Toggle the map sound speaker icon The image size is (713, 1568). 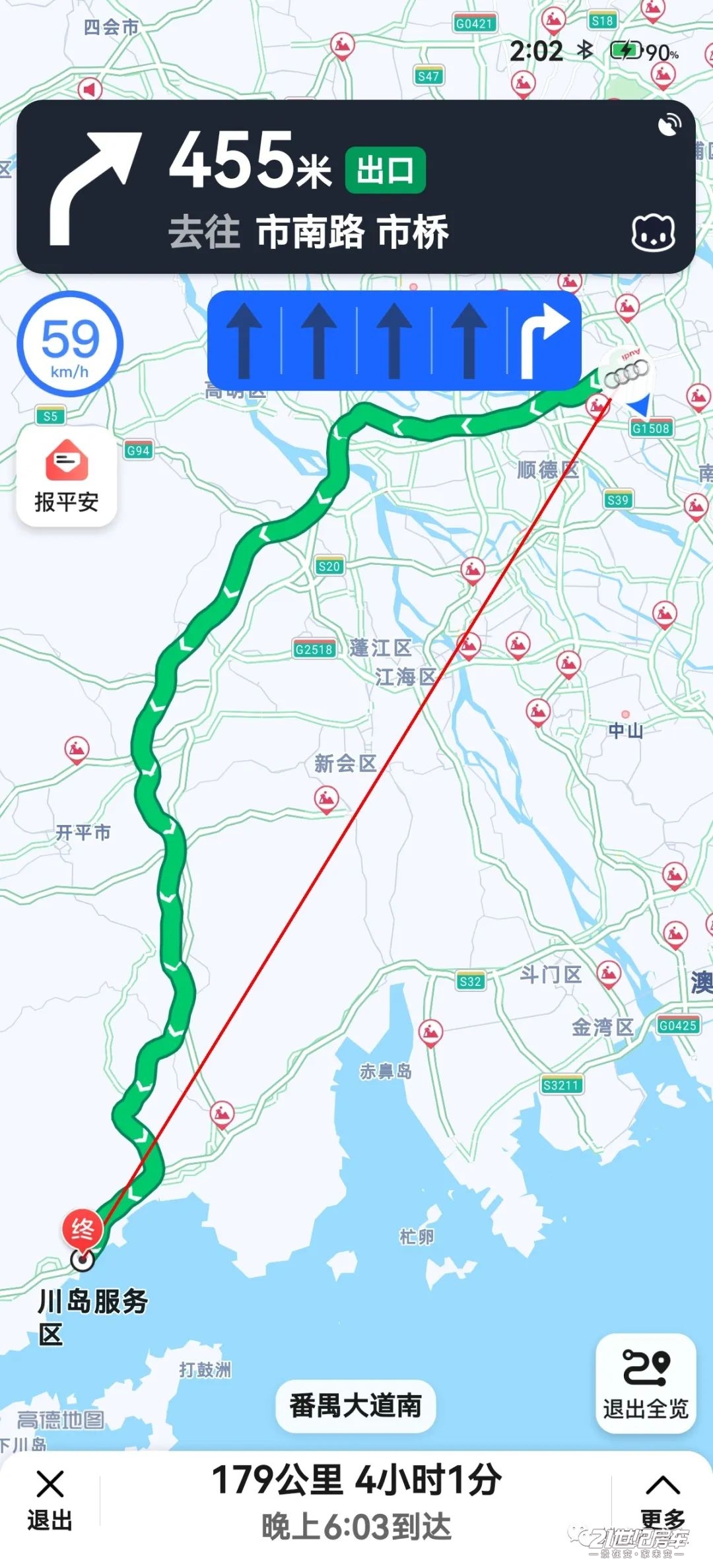[90, 89]
